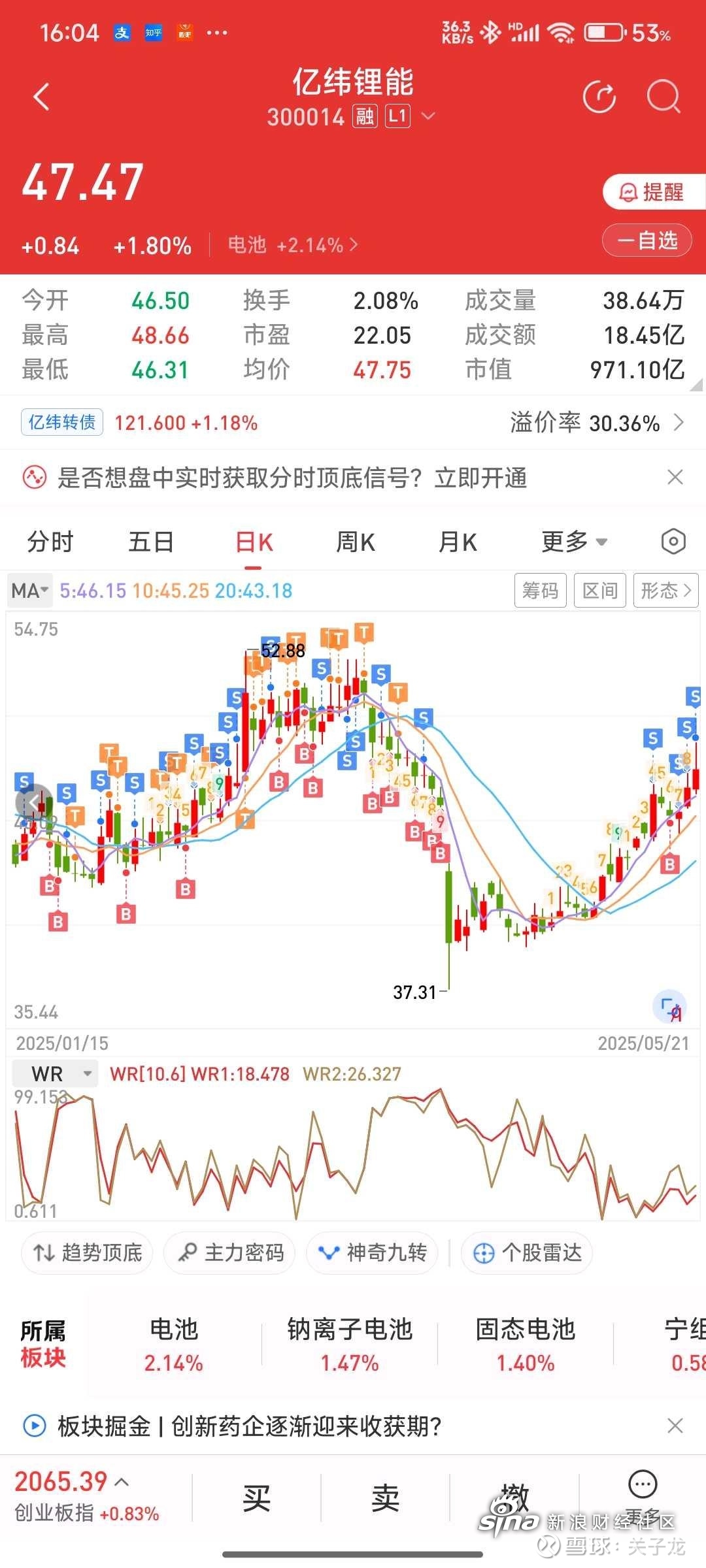Screen dimensions: 706x1568
Task: Expand the 更多 chart period dropdown
Action: 575,542
